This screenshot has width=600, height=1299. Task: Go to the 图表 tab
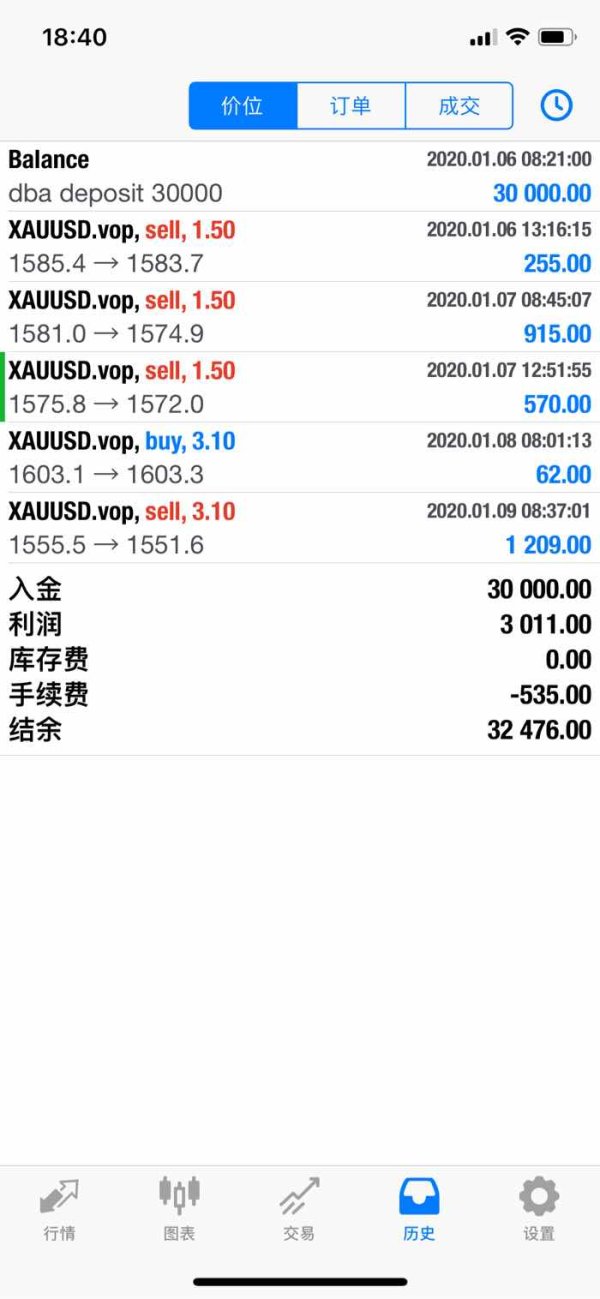pos(179,1208)
